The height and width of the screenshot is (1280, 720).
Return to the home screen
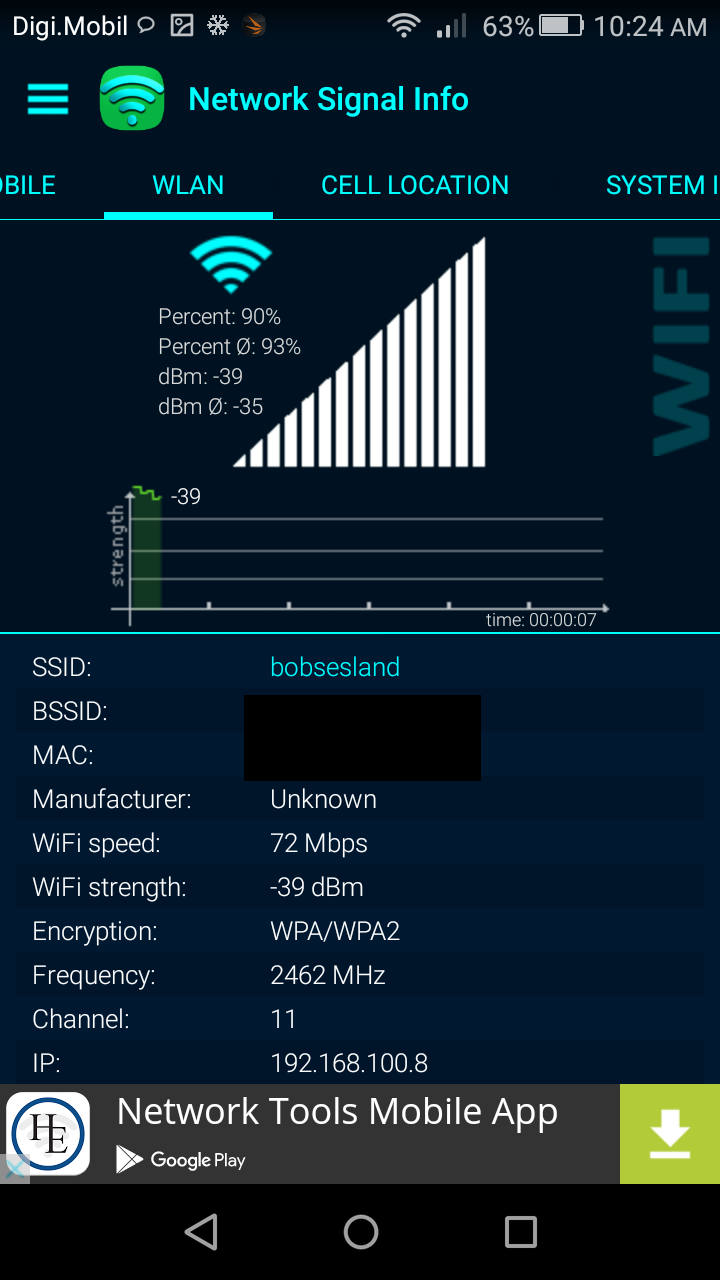(x=360, y=1232)
